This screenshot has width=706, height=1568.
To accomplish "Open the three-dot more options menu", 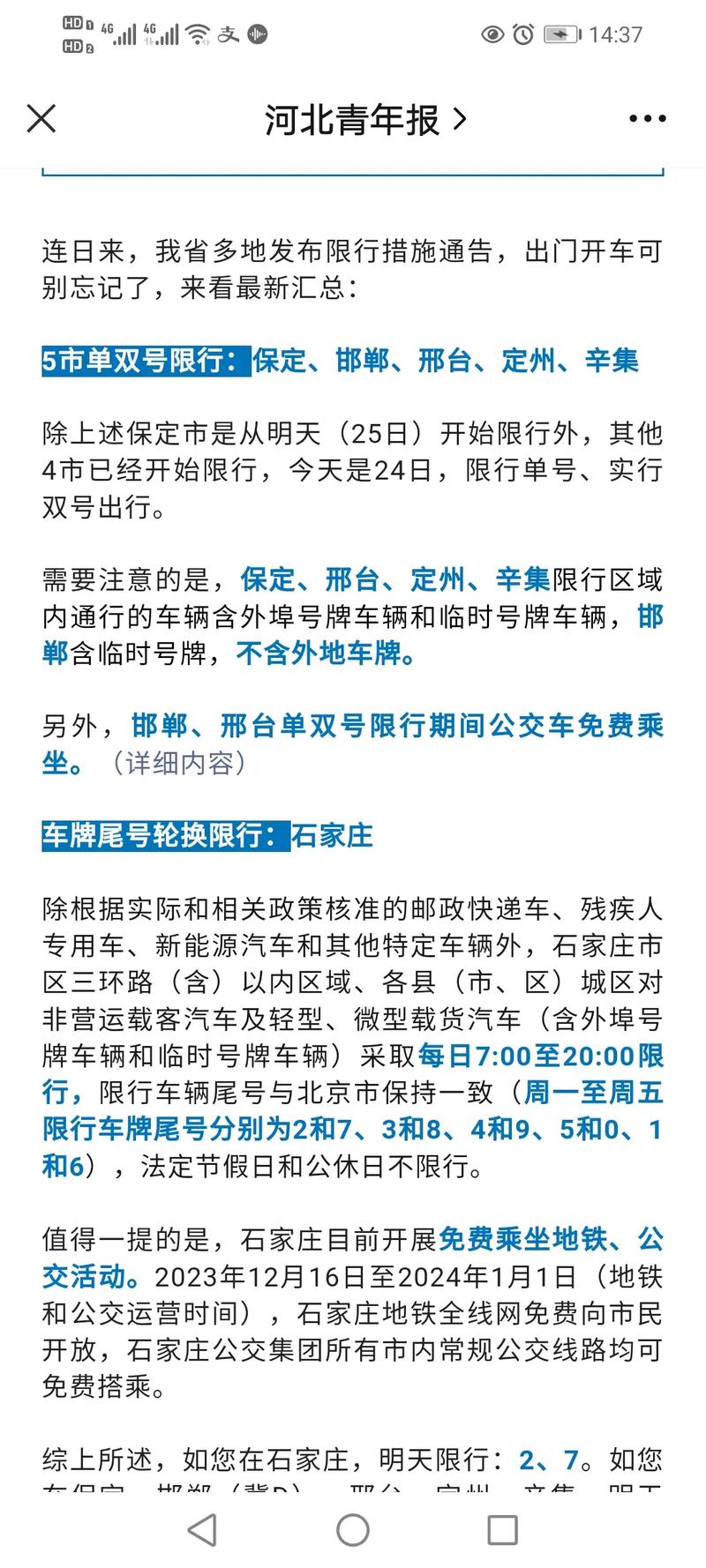I will click(x=647, y=118).
